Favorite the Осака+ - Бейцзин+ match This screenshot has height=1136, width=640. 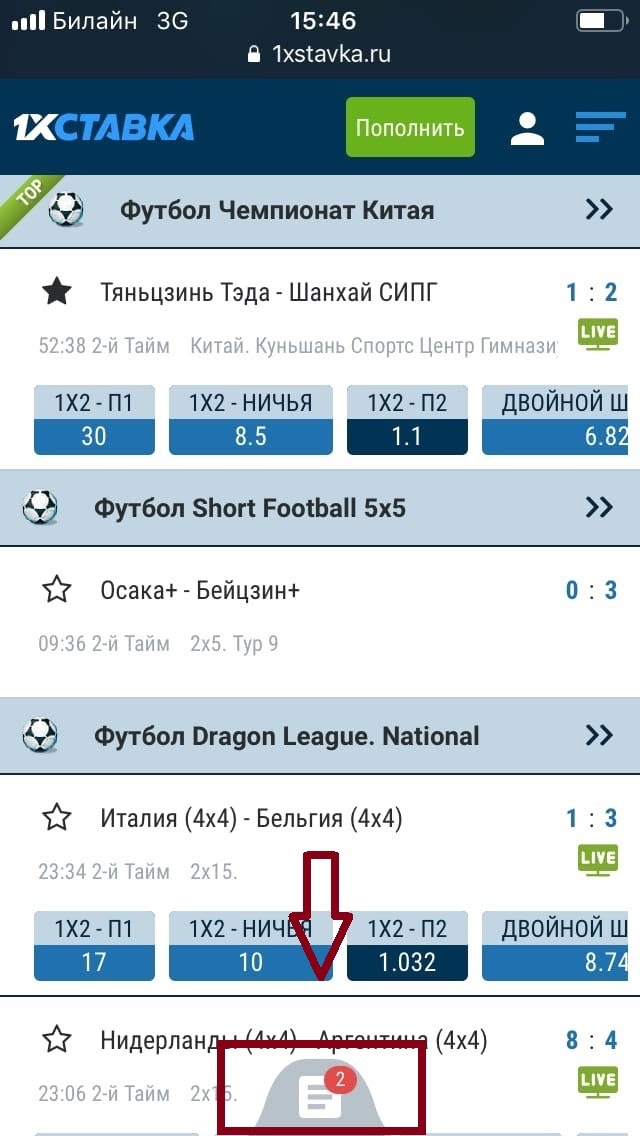coord(57,590)
